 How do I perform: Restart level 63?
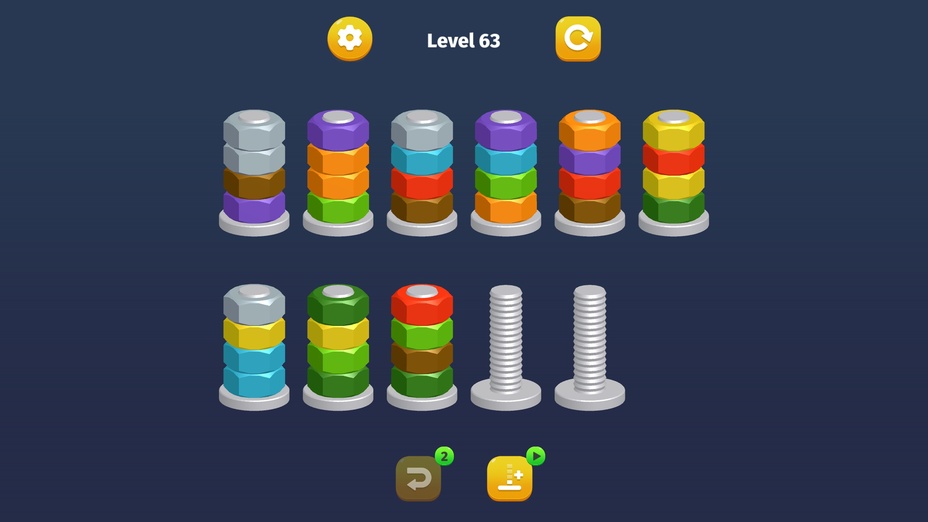tap(578, 39)
